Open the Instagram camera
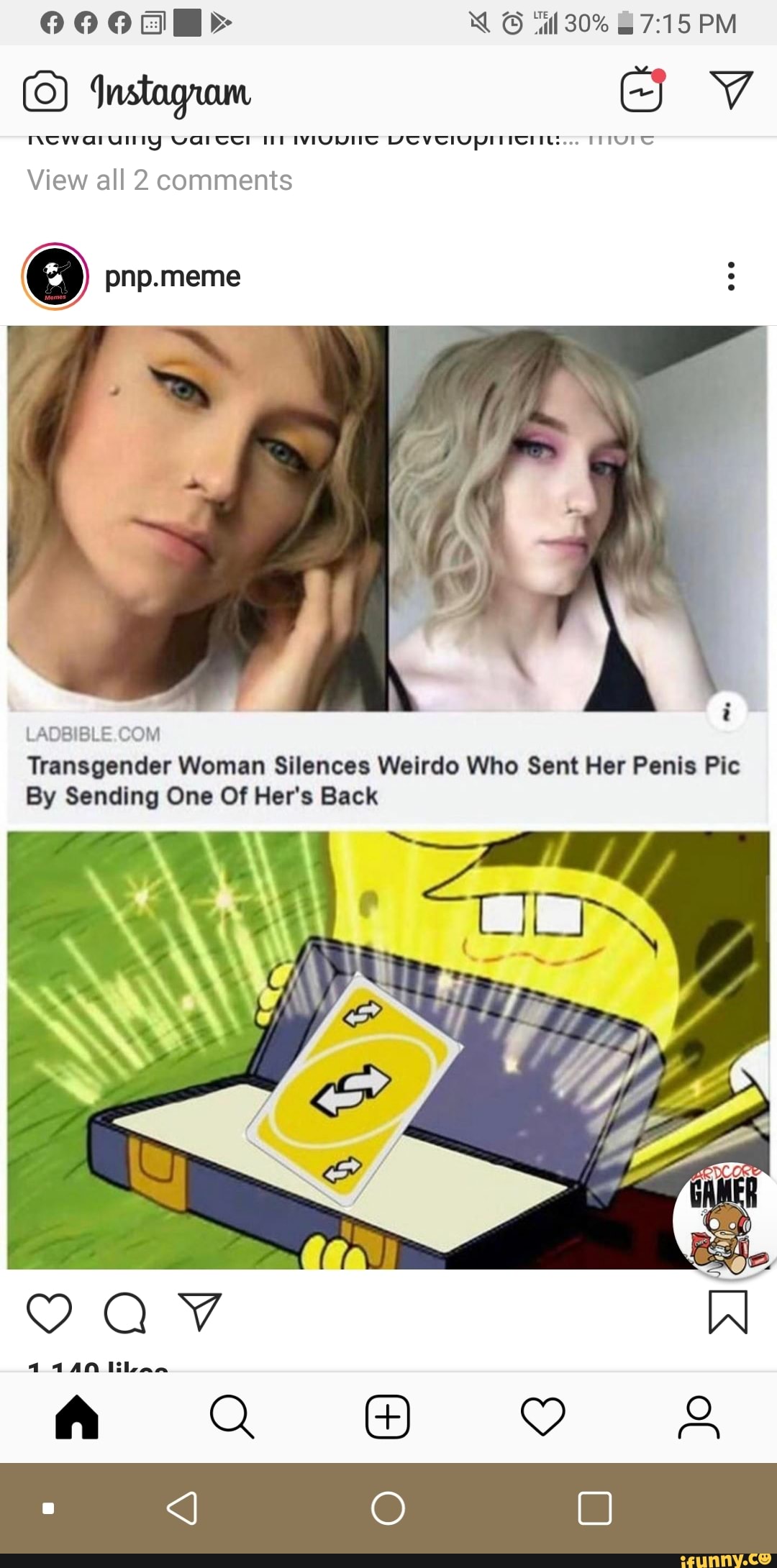Screen dimensions: 777x1568 coord(45,92)
